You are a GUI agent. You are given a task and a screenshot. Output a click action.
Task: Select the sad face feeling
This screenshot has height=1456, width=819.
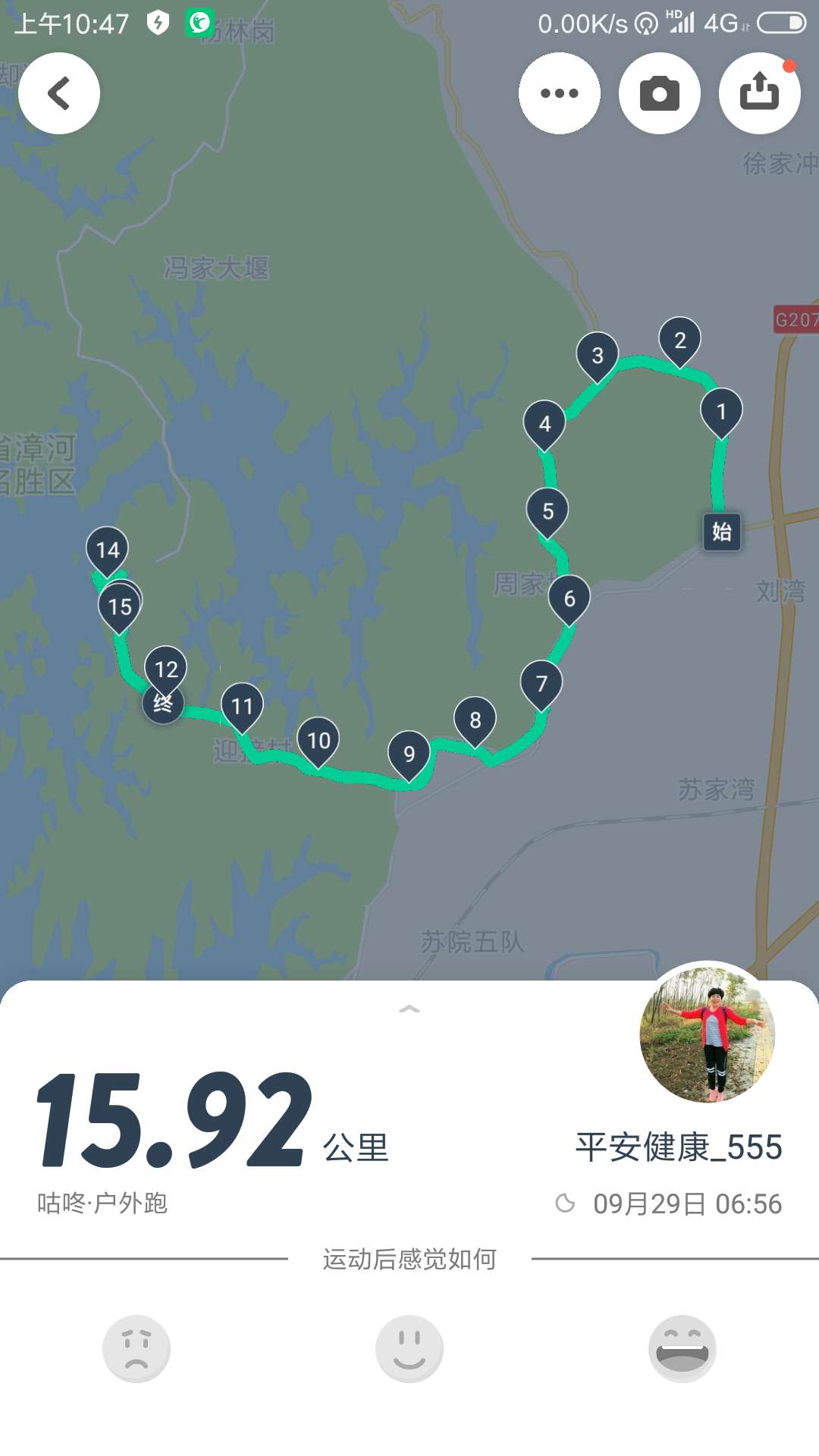[136, 1348]
